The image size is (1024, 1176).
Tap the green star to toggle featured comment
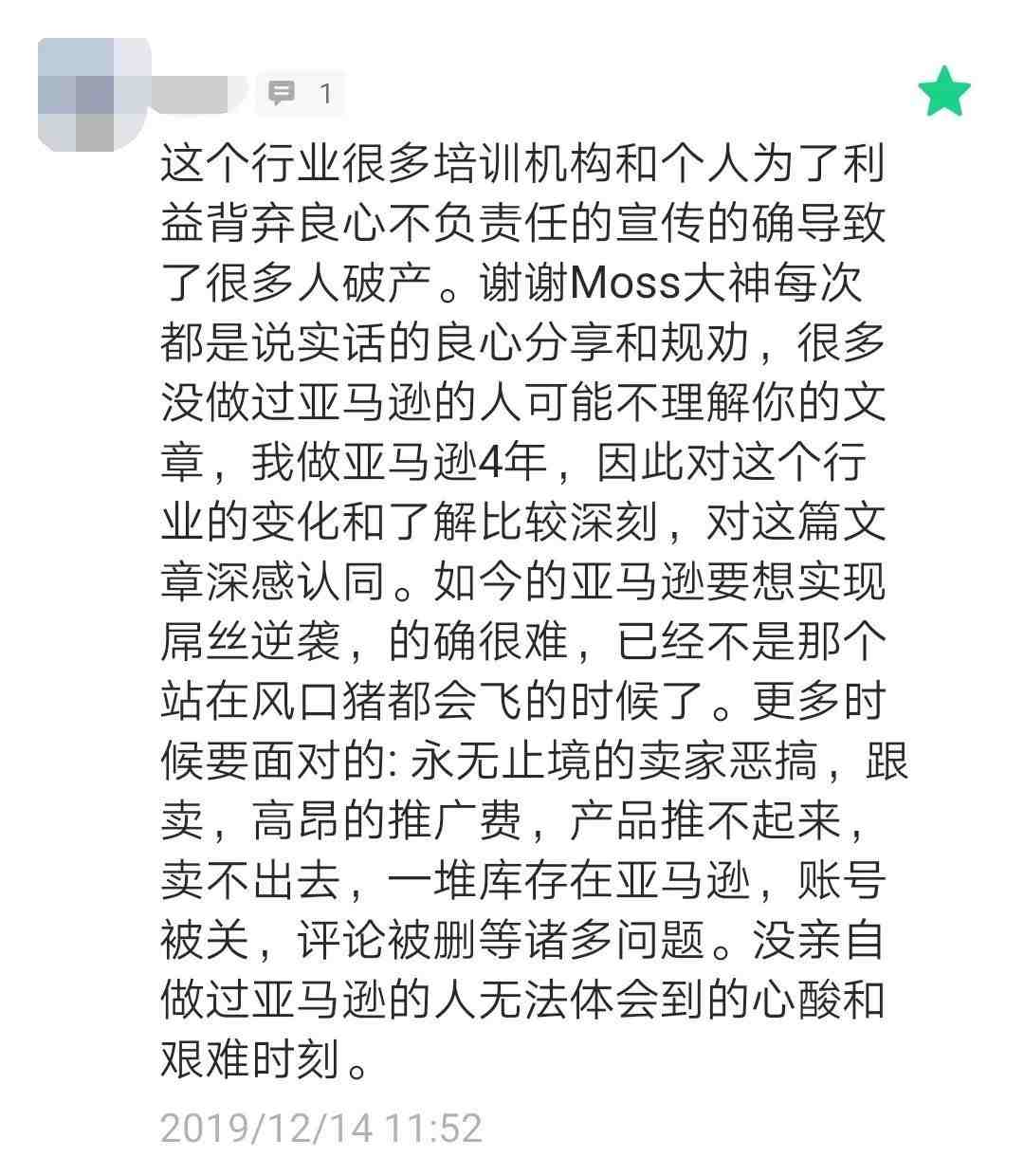point(944,92)
